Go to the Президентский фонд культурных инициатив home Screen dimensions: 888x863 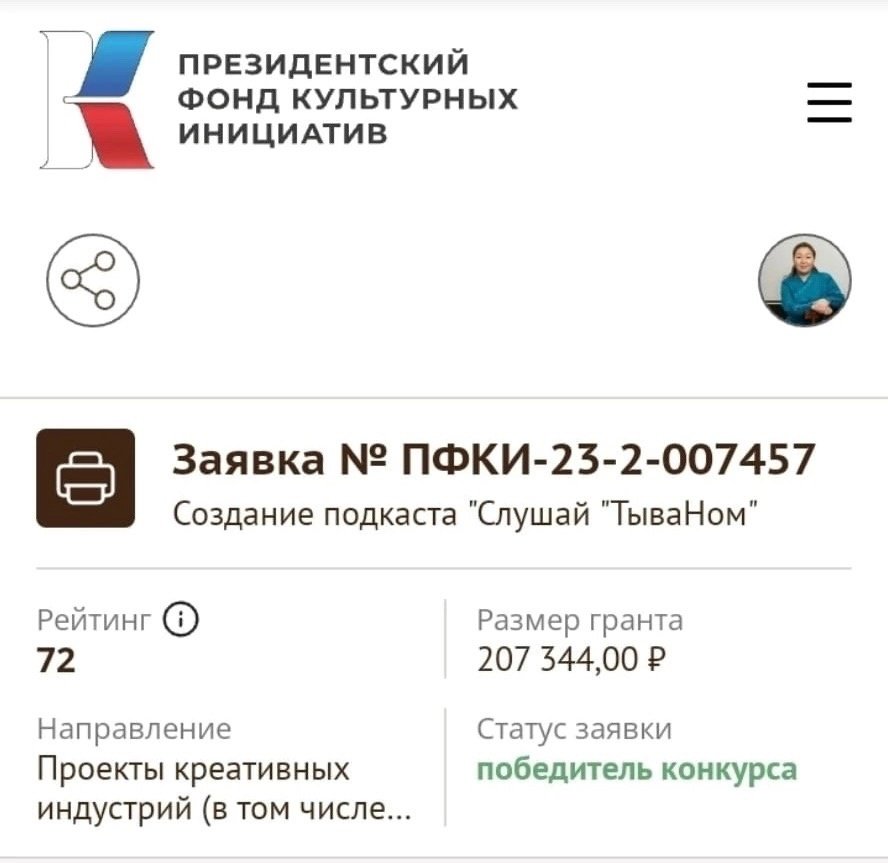280,100
